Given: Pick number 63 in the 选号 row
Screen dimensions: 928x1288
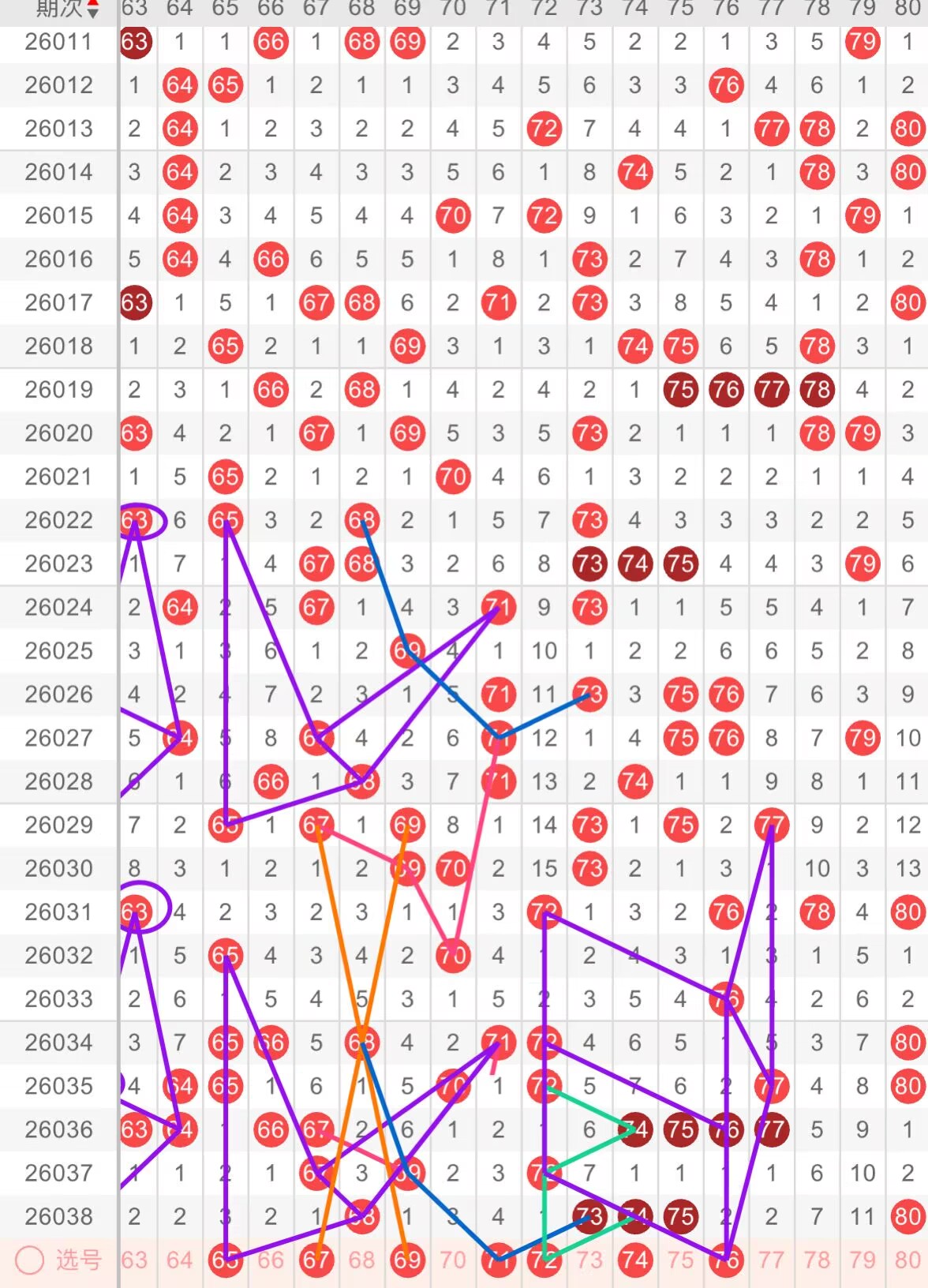Looking at the screenshot, I should pos(134,1260).
